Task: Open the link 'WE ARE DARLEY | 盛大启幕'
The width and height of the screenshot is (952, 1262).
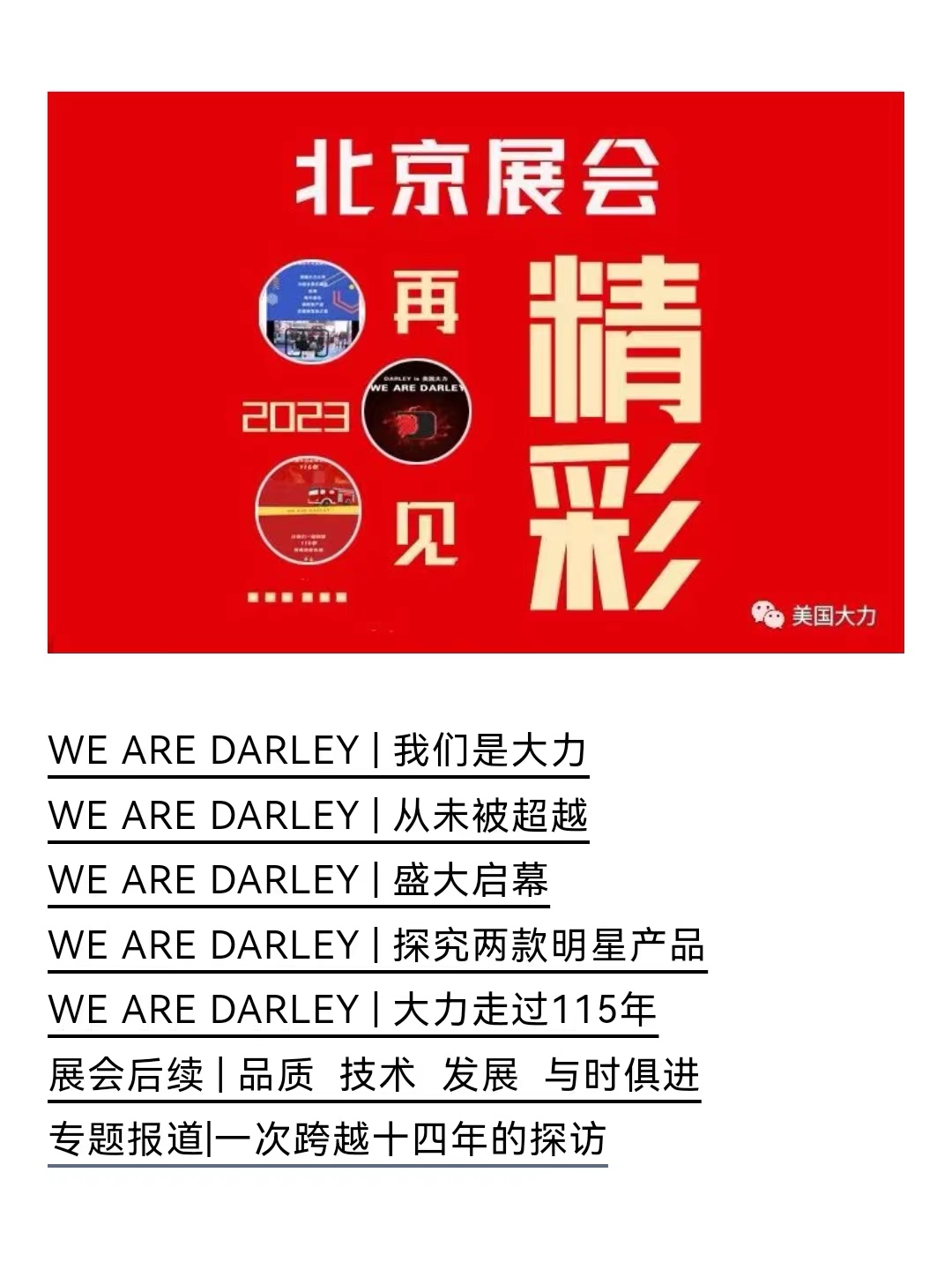Action: click(x=298, y=879)
